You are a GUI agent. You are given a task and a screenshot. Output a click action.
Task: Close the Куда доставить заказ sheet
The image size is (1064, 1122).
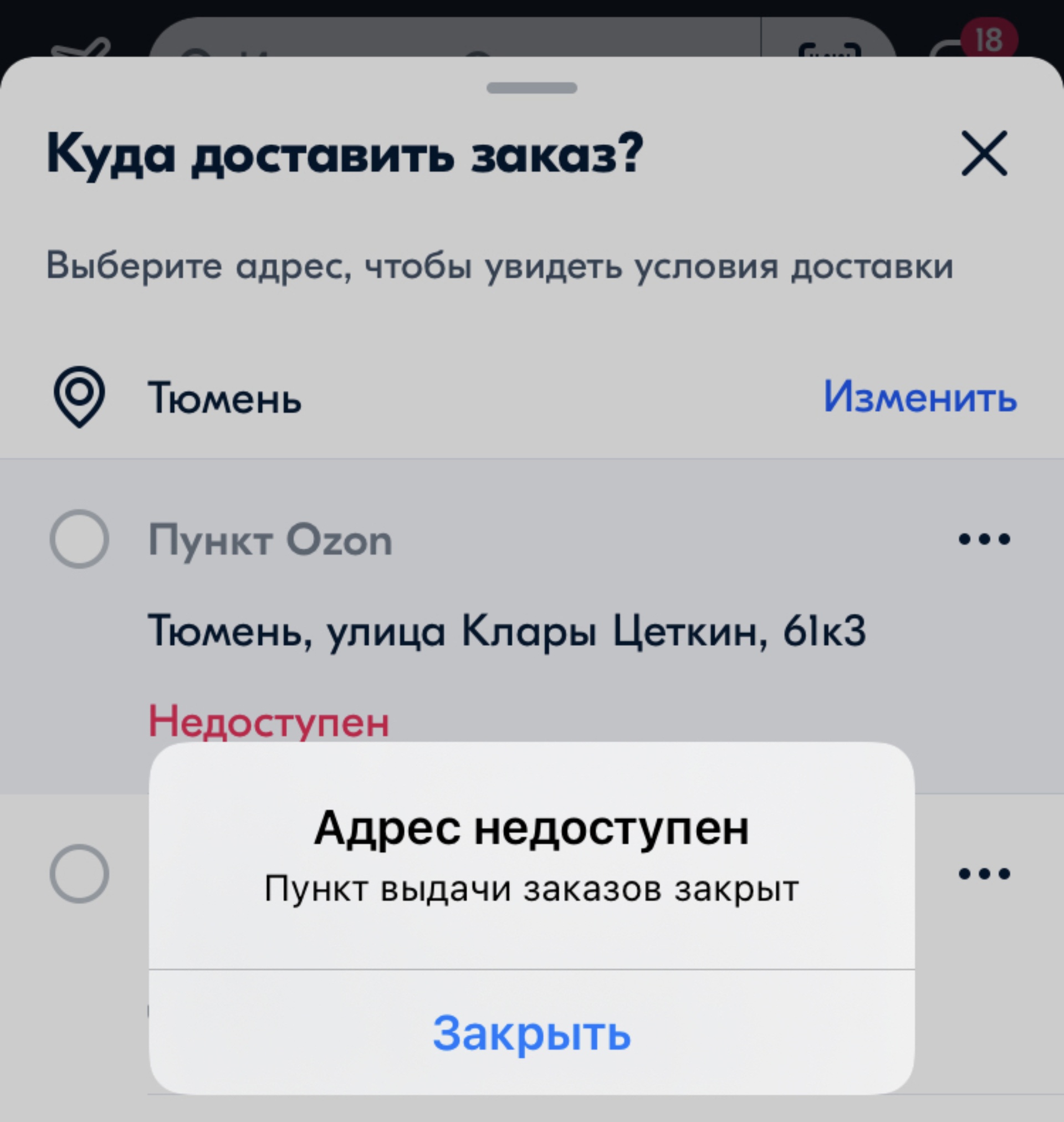[984, 153]
